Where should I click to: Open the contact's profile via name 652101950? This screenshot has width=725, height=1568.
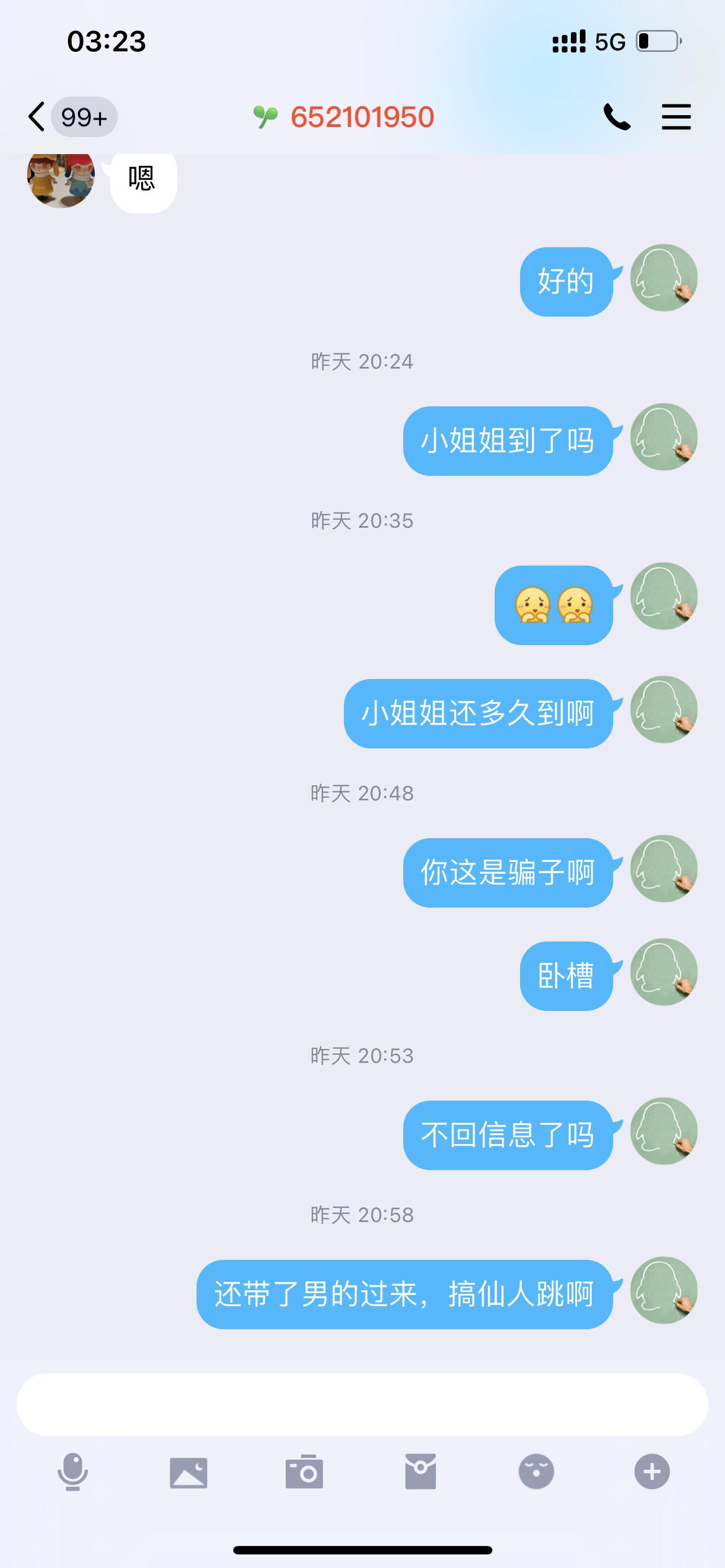point(361,116)
